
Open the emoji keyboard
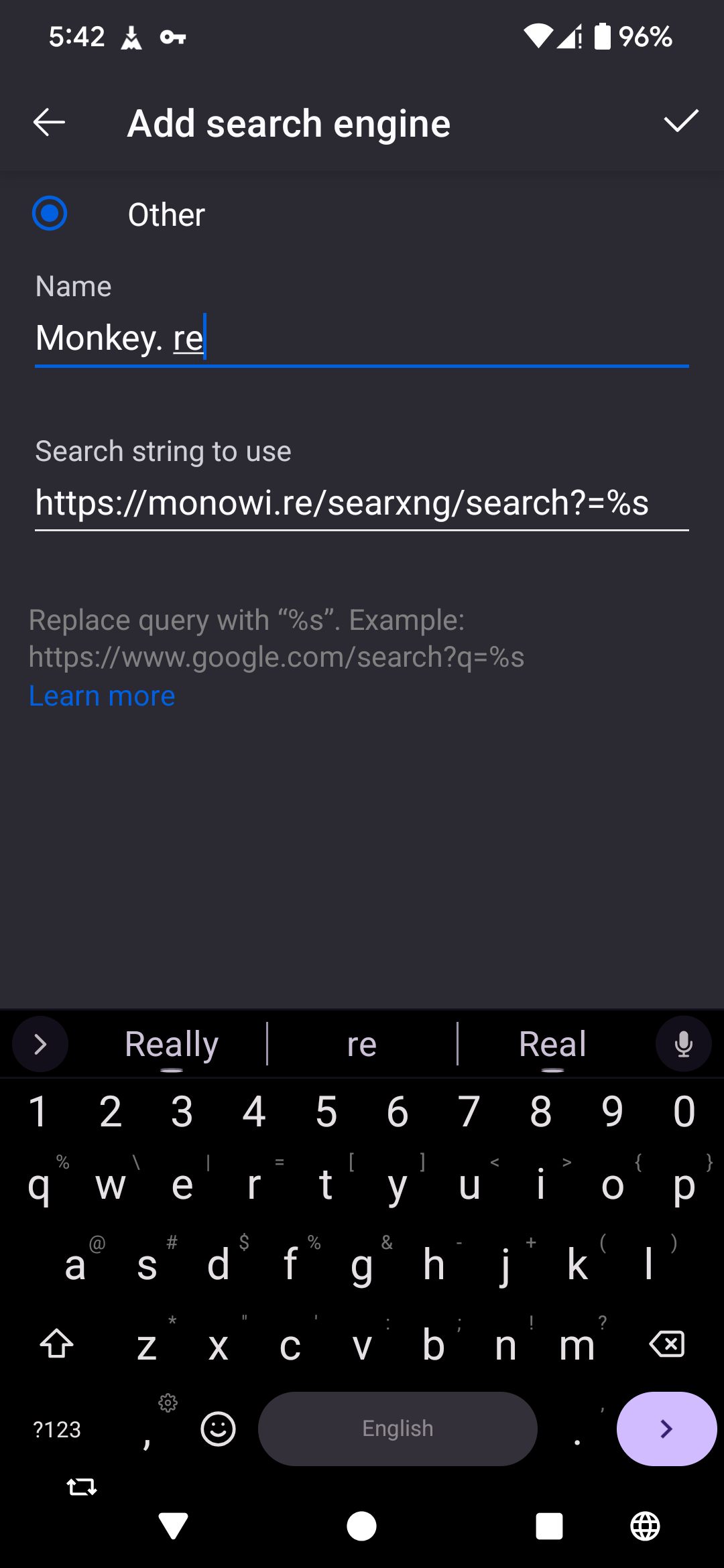pyautogui.click(x=219, y=1429)
